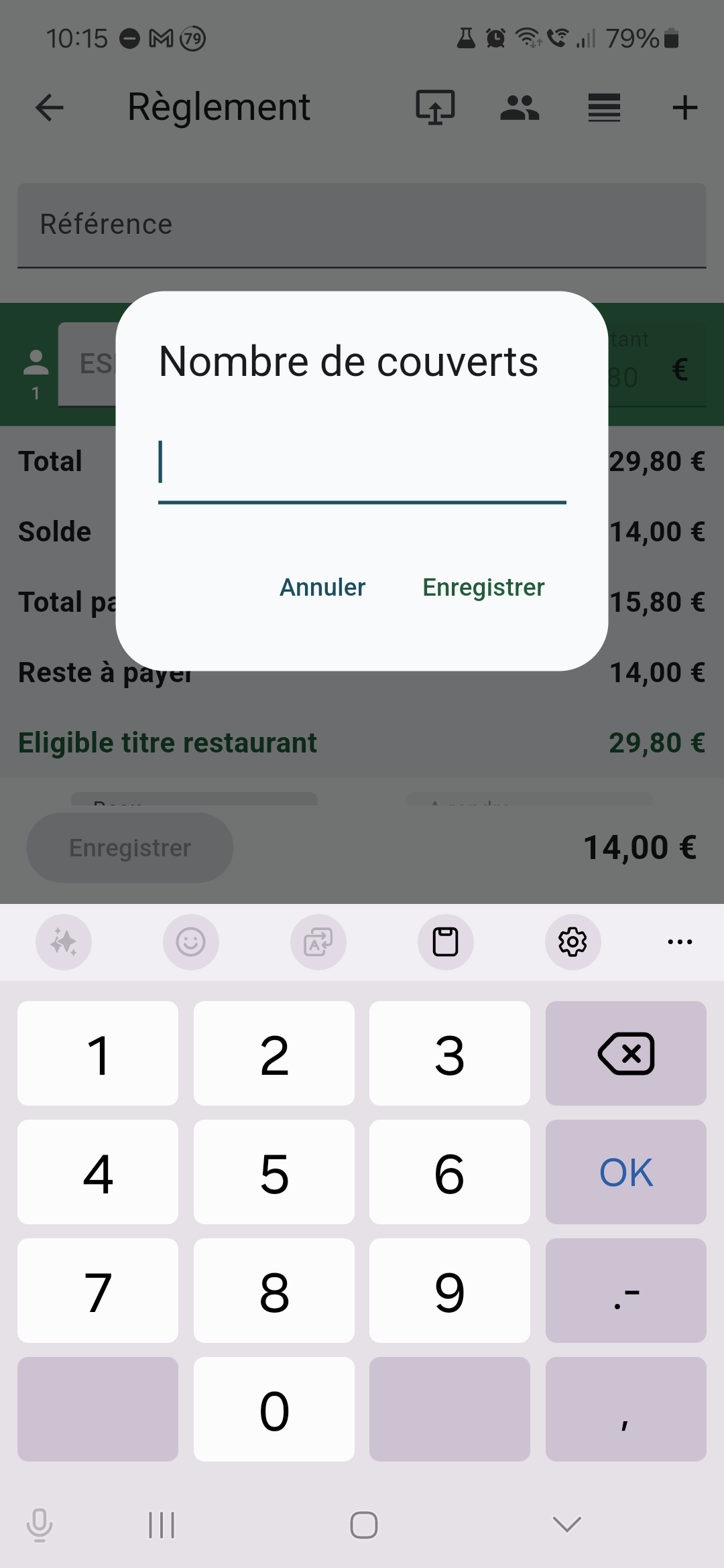Image resolution: width=724 pixels, height=1568 pixels.
Task: Hide the keyboard with the down chevron
Action: [x=567, y=1525]
